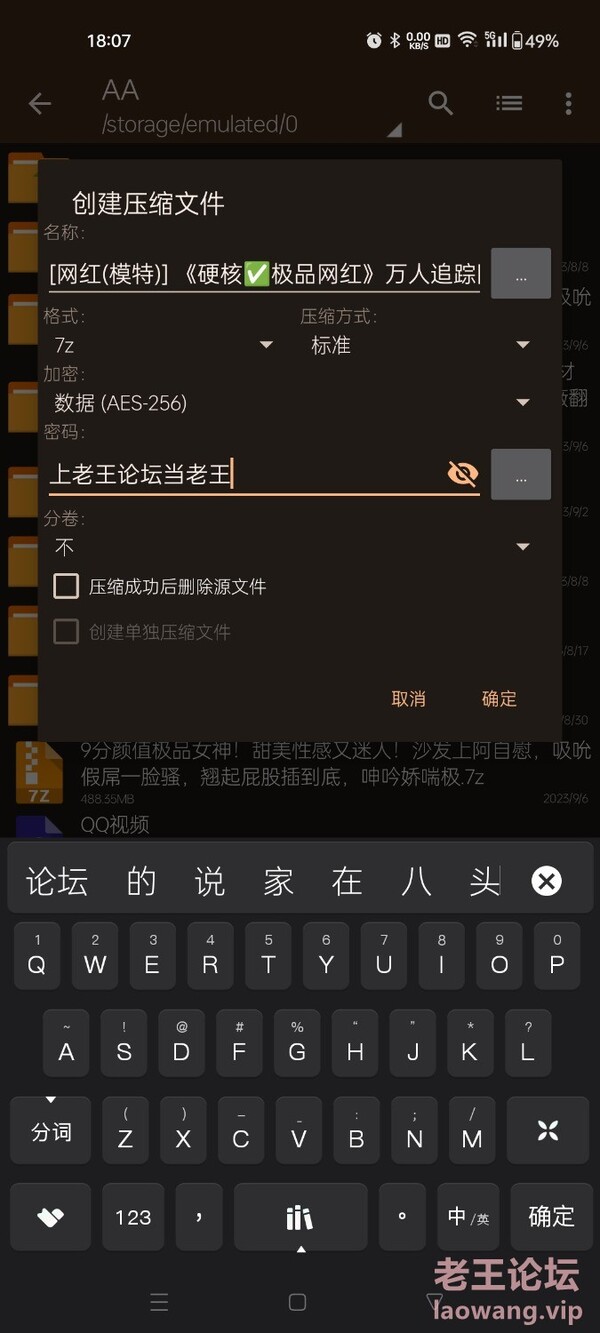The image size is (600, 1333).
Task: Expand the compression method dropdown 标准
Action: click(420, 345)
